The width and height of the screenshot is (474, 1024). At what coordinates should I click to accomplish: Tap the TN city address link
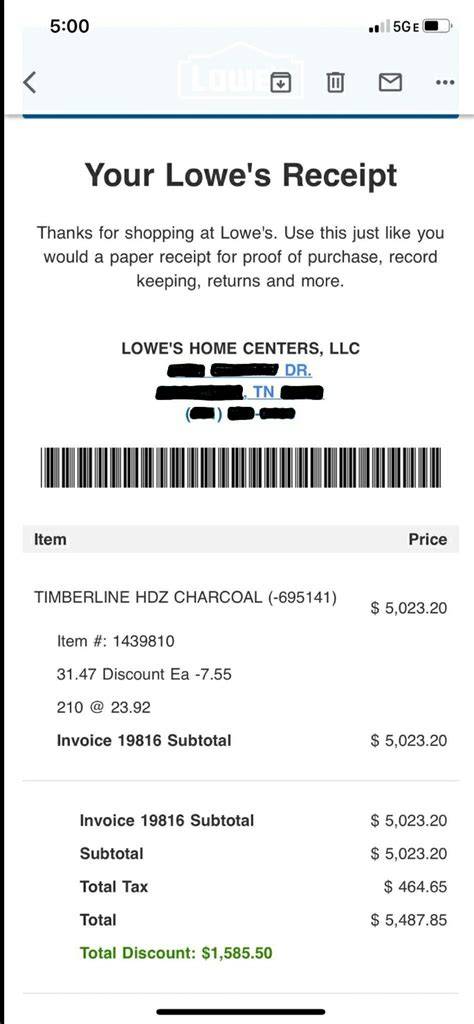point(240,392)
